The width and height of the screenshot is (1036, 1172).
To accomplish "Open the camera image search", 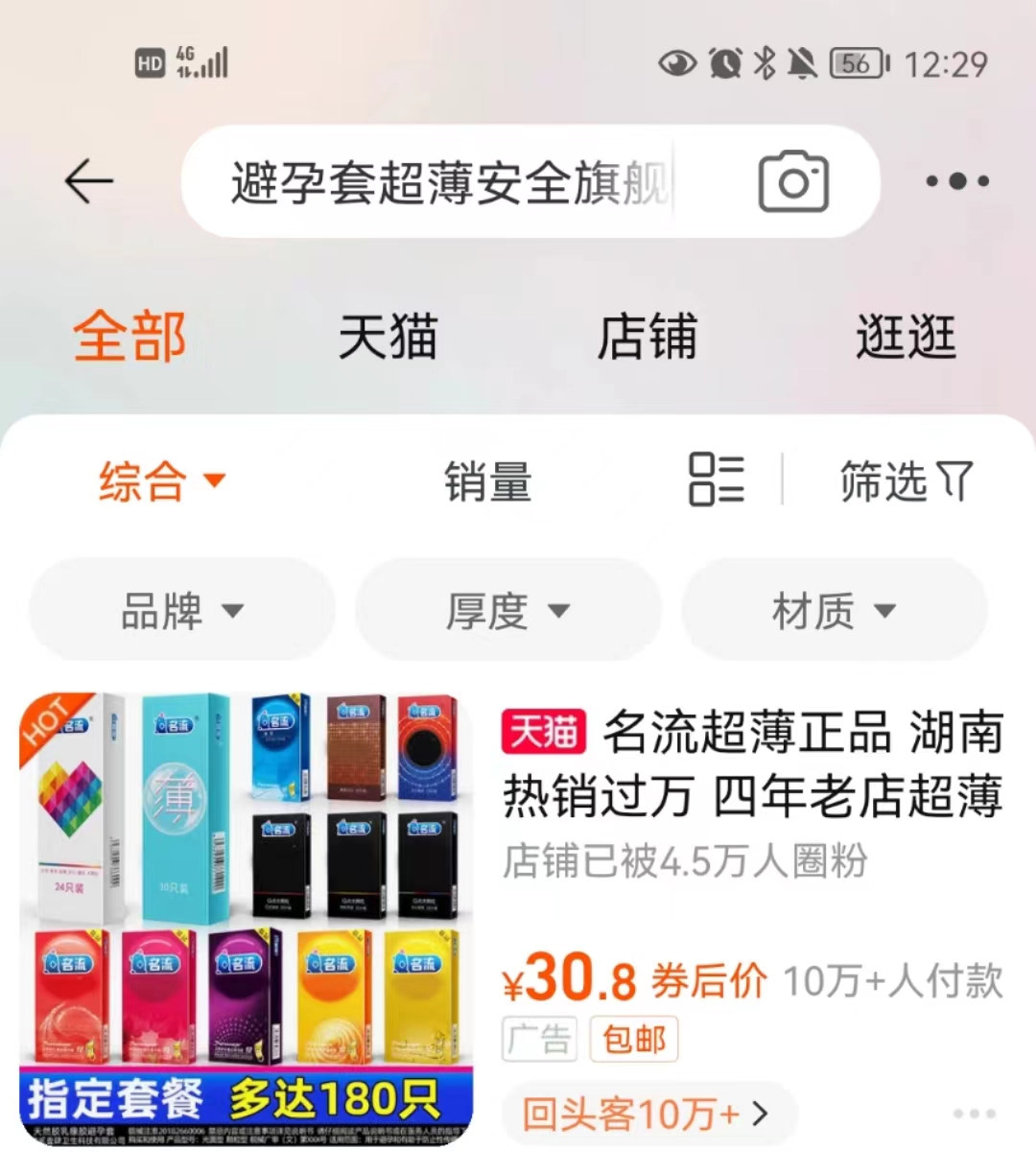I will coord(793,181).
